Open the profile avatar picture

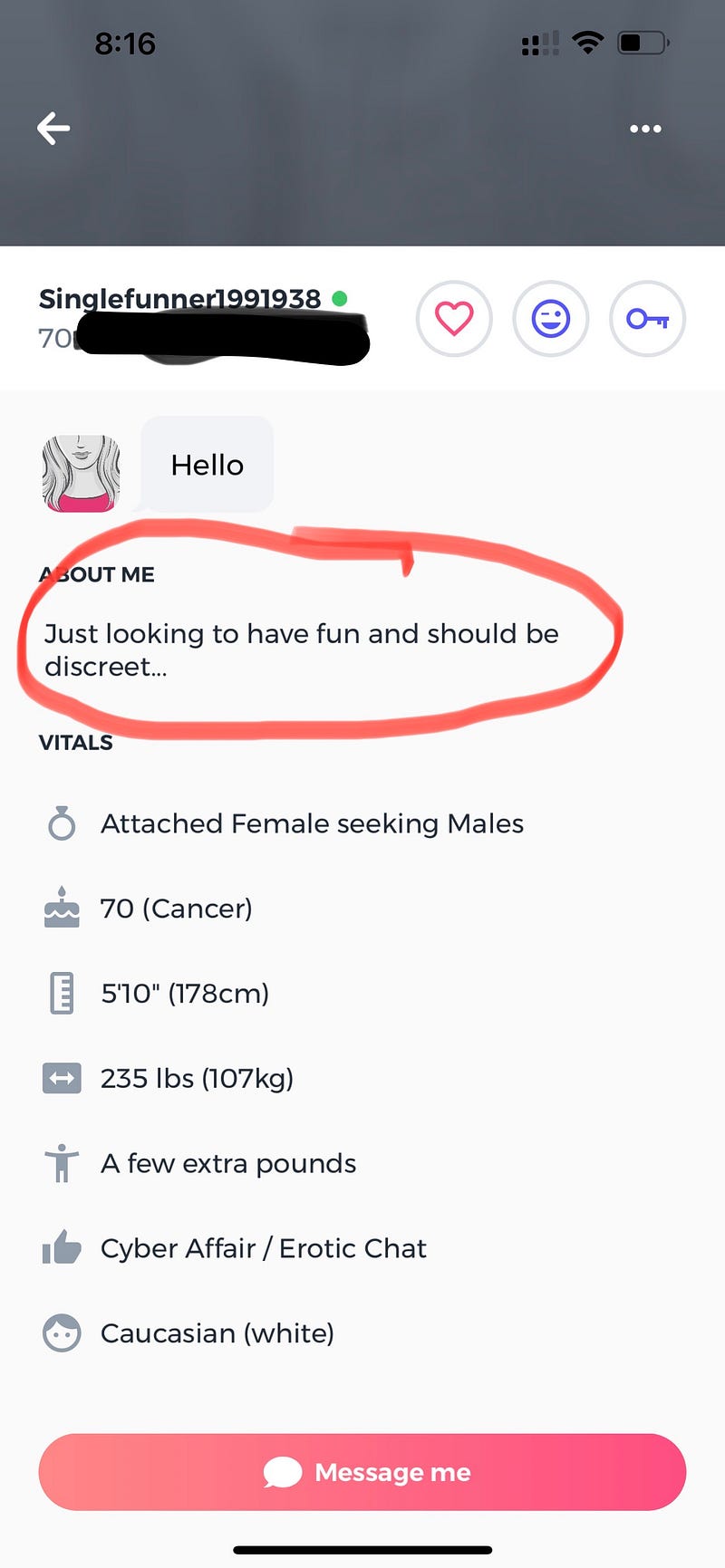pos(82,473)
